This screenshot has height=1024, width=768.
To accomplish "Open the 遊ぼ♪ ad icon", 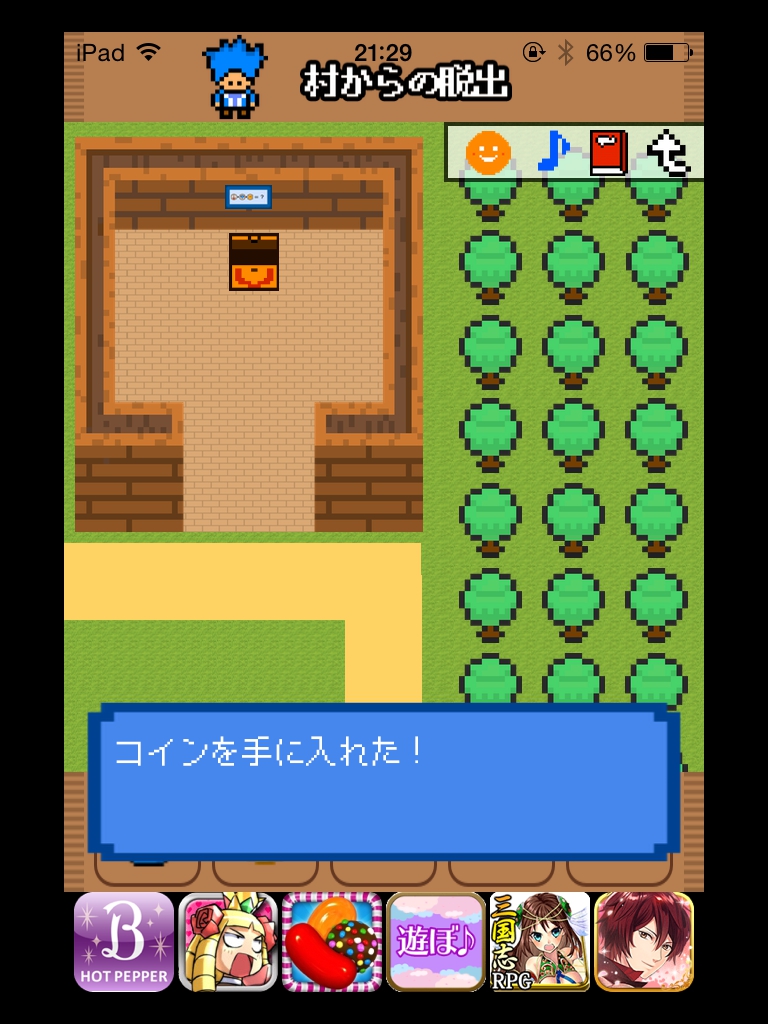I will (436, 941).
